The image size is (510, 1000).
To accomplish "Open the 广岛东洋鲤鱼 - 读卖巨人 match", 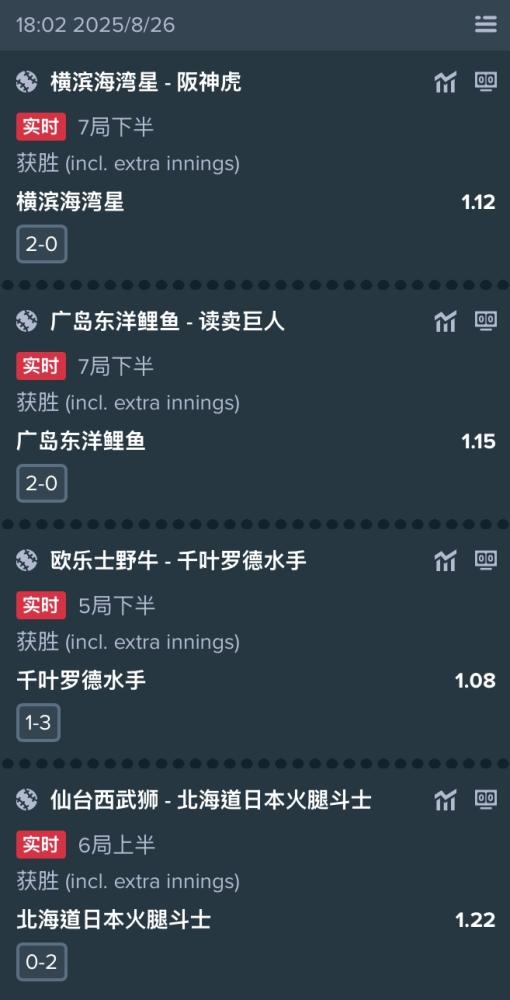I will pos(167,321).
